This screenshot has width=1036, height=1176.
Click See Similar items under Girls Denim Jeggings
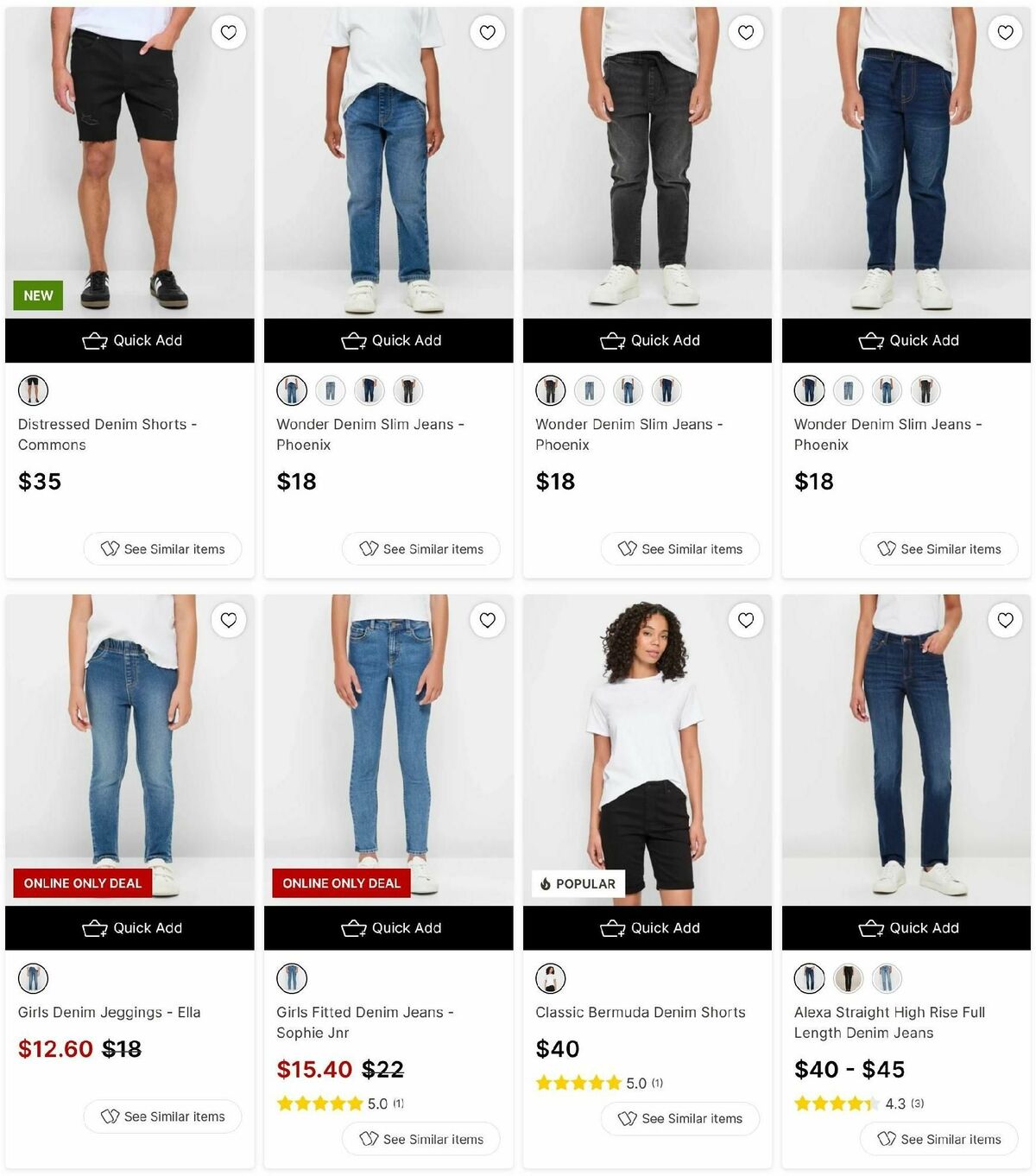pos(162,1116)
